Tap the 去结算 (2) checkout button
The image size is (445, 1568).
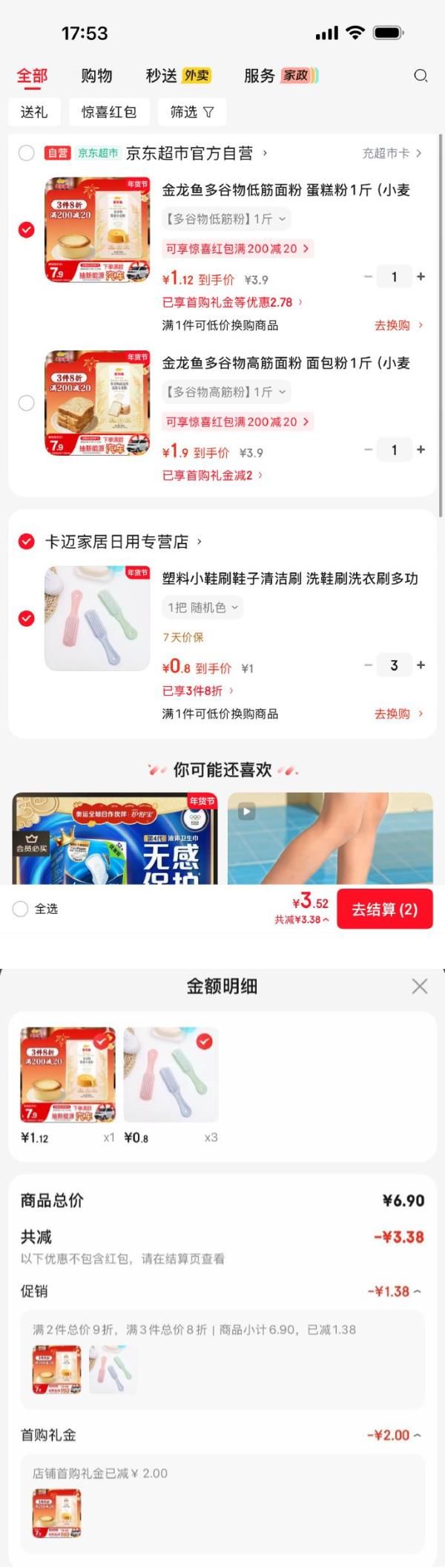click(x=384, y=909)
